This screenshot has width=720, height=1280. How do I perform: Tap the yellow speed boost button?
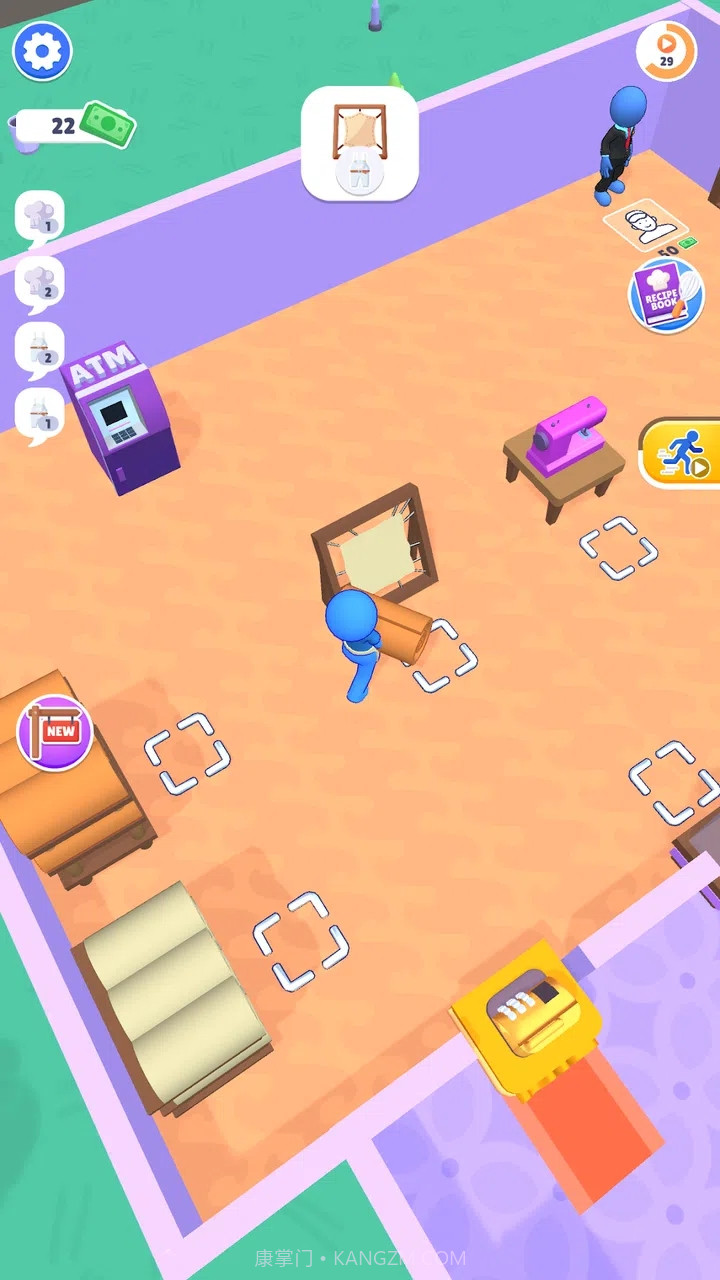[683, 453]
